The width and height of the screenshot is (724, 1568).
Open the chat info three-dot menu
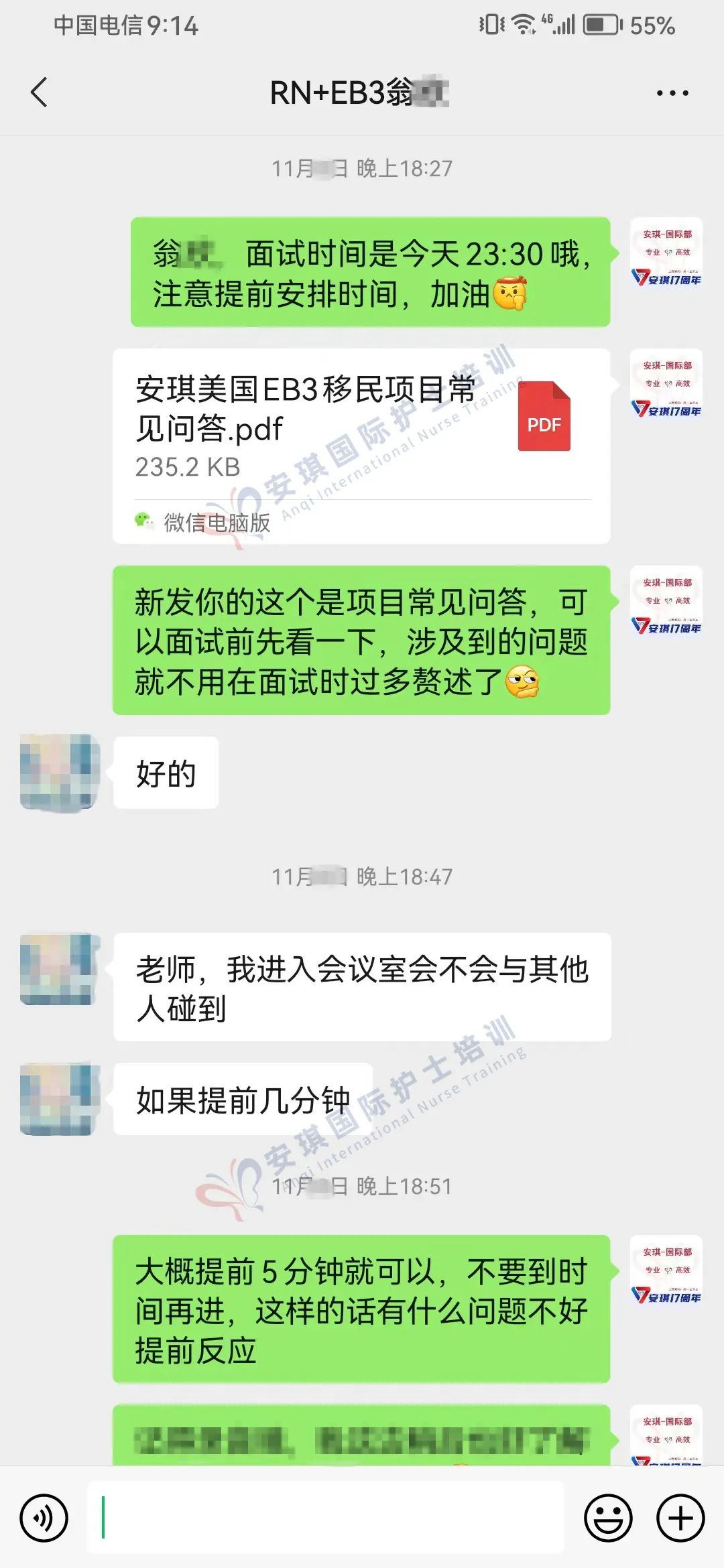tap(672, 93)
